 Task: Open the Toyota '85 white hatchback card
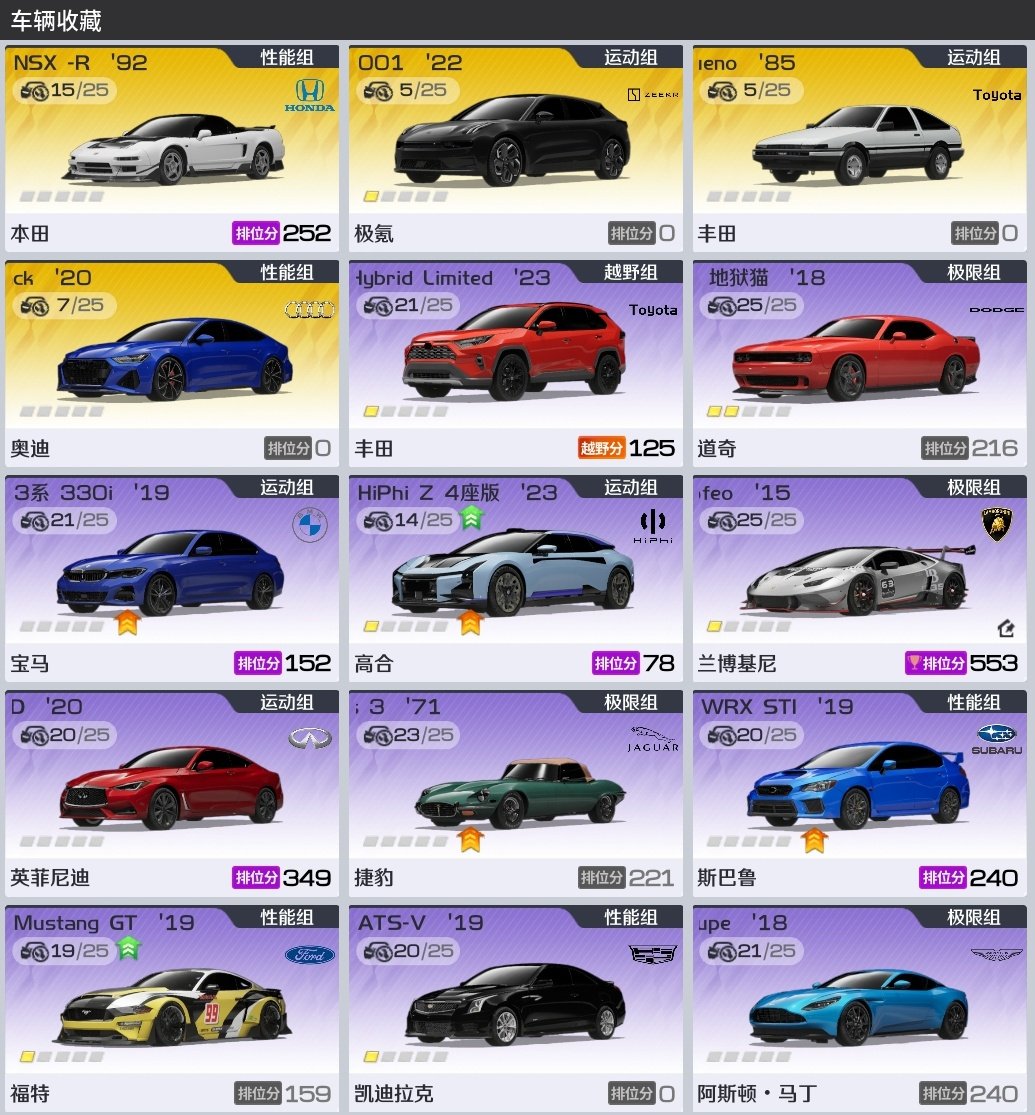tap(859, 150)
